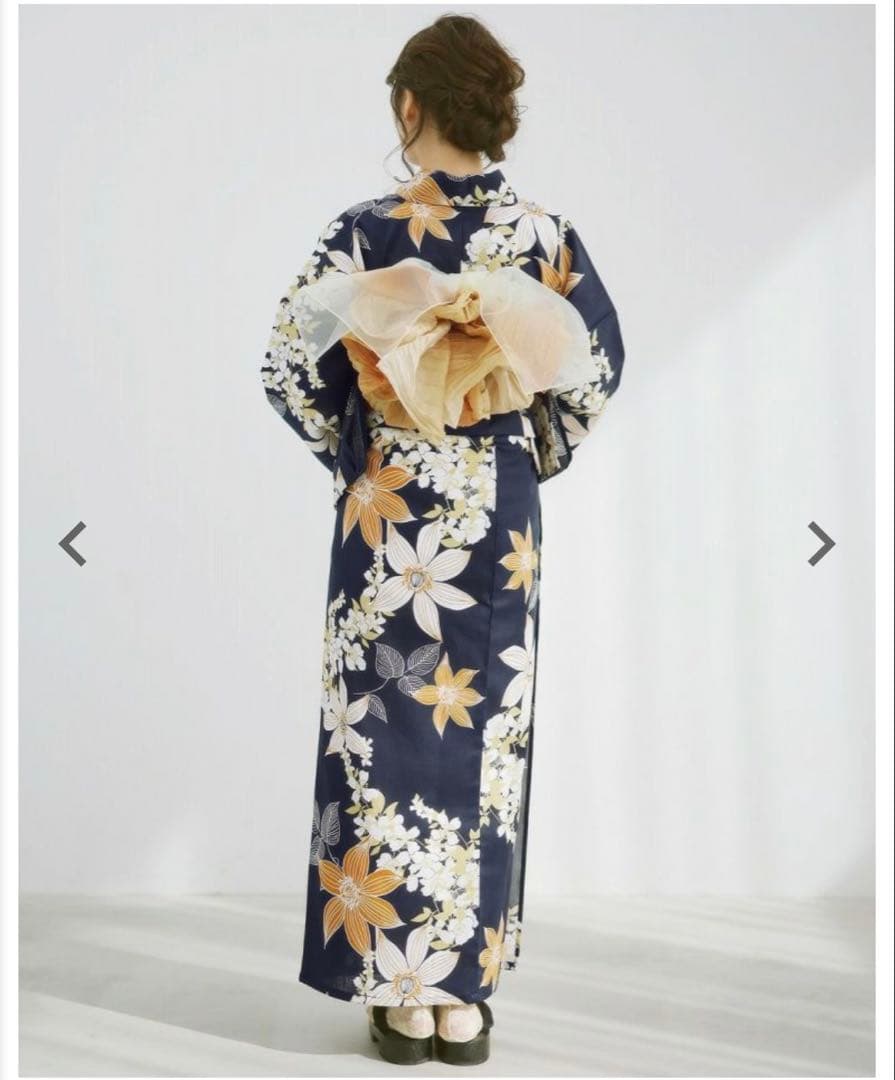Viewport: 895px width, 1080px height.
Task: Browse backward through the image carousel
Action: pyautogui.click(x=72, y=542)
